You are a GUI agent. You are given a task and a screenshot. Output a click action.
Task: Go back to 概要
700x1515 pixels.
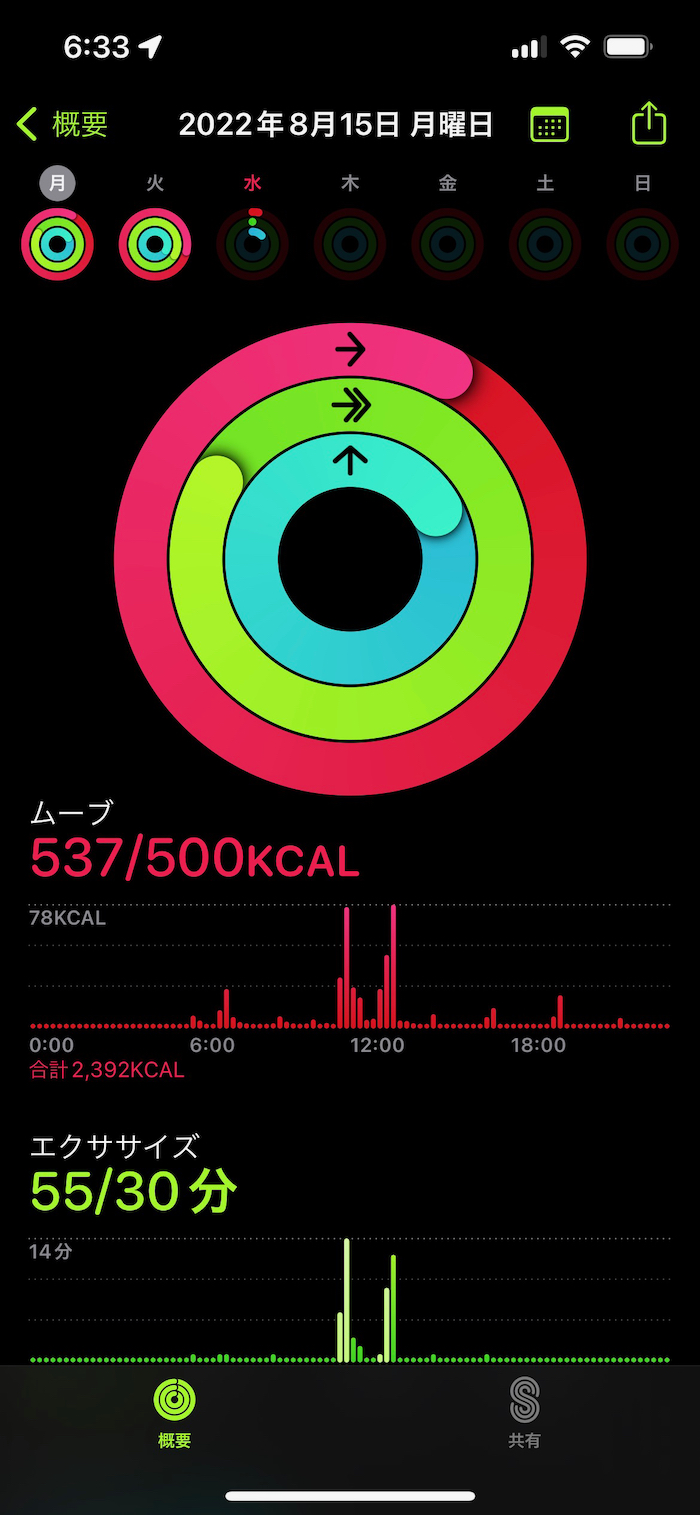(62, 124)
